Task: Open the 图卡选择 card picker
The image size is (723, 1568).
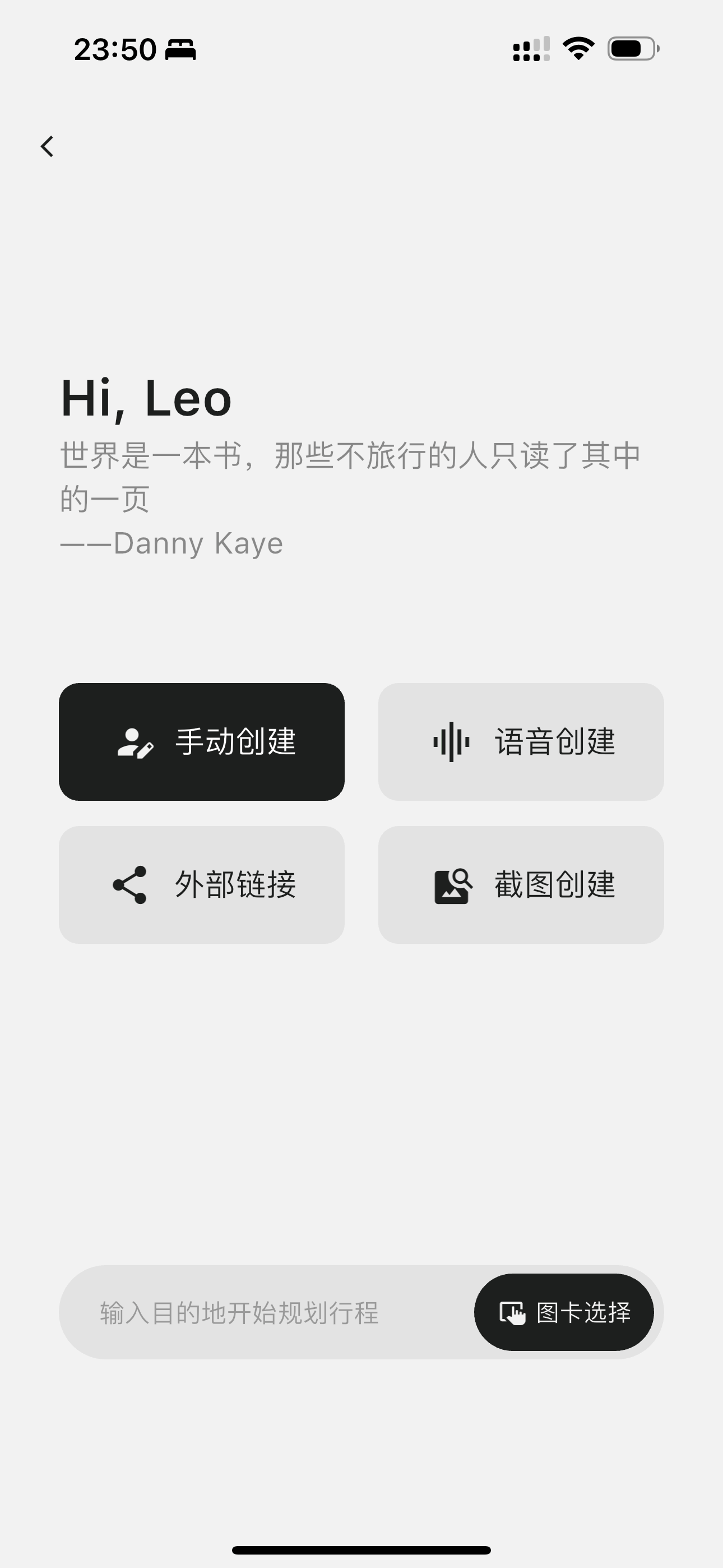Action: (564, 1312)
